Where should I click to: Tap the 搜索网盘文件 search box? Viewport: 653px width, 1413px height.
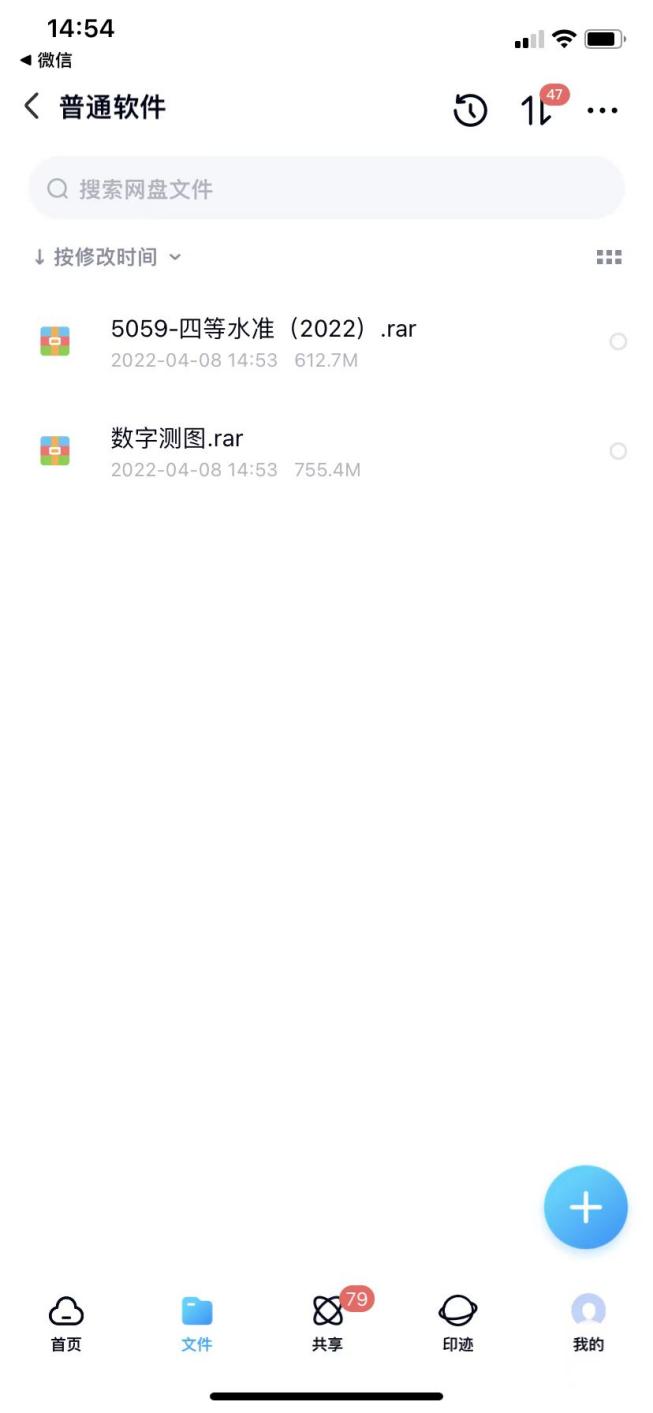click(x=326, y=189)
